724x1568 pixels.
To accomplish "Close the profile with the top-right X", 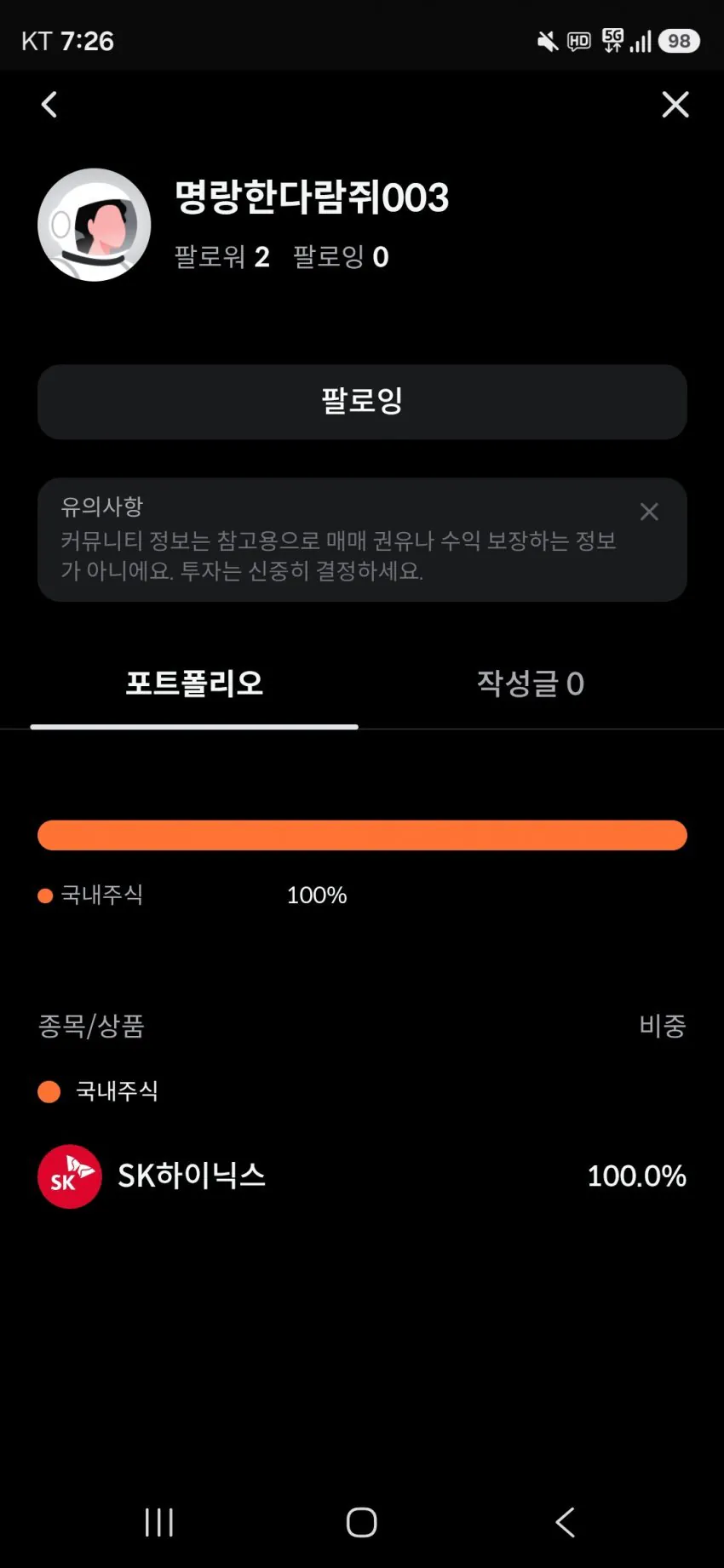I will 675,105.
